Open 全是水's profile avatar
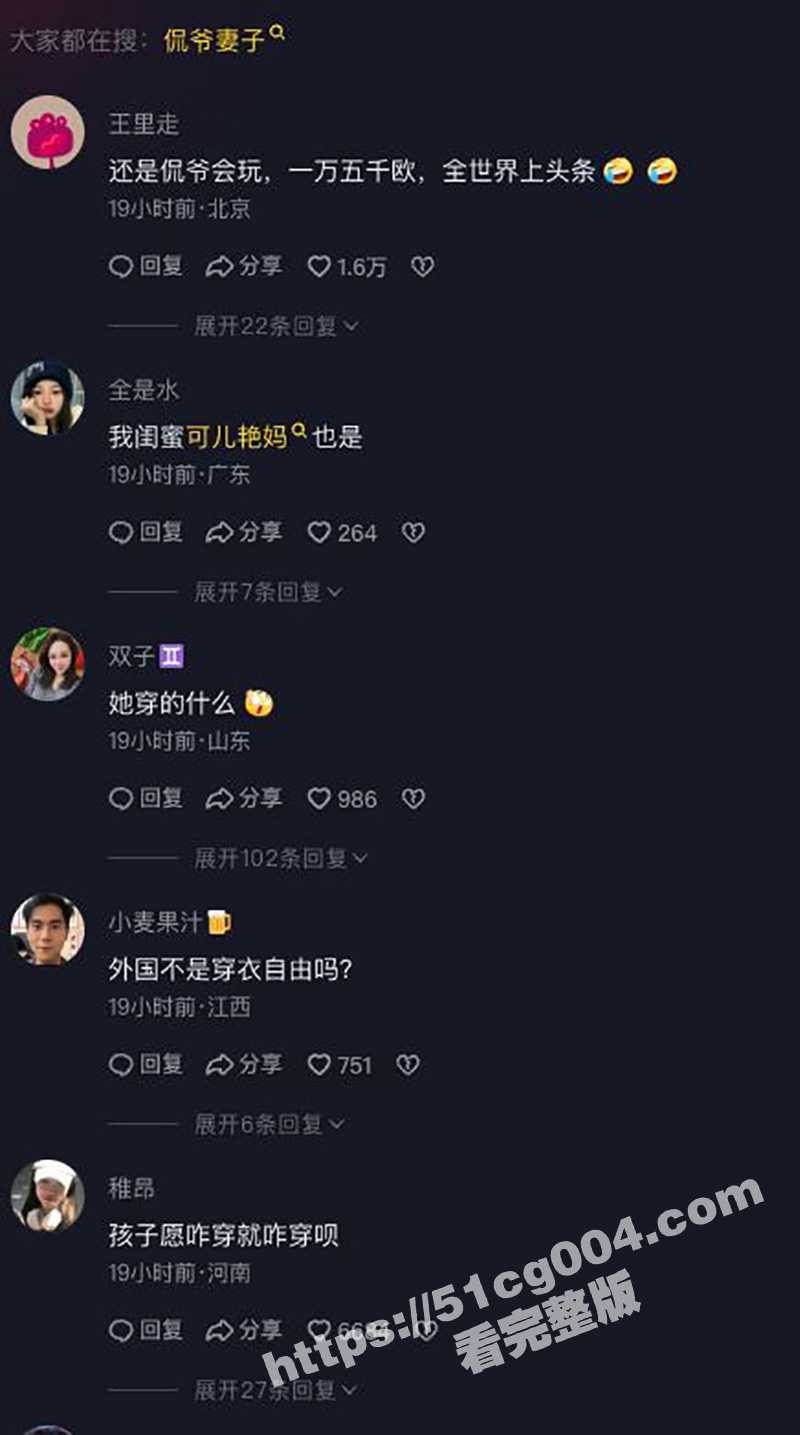800x1435 pixels. (47, 398)
